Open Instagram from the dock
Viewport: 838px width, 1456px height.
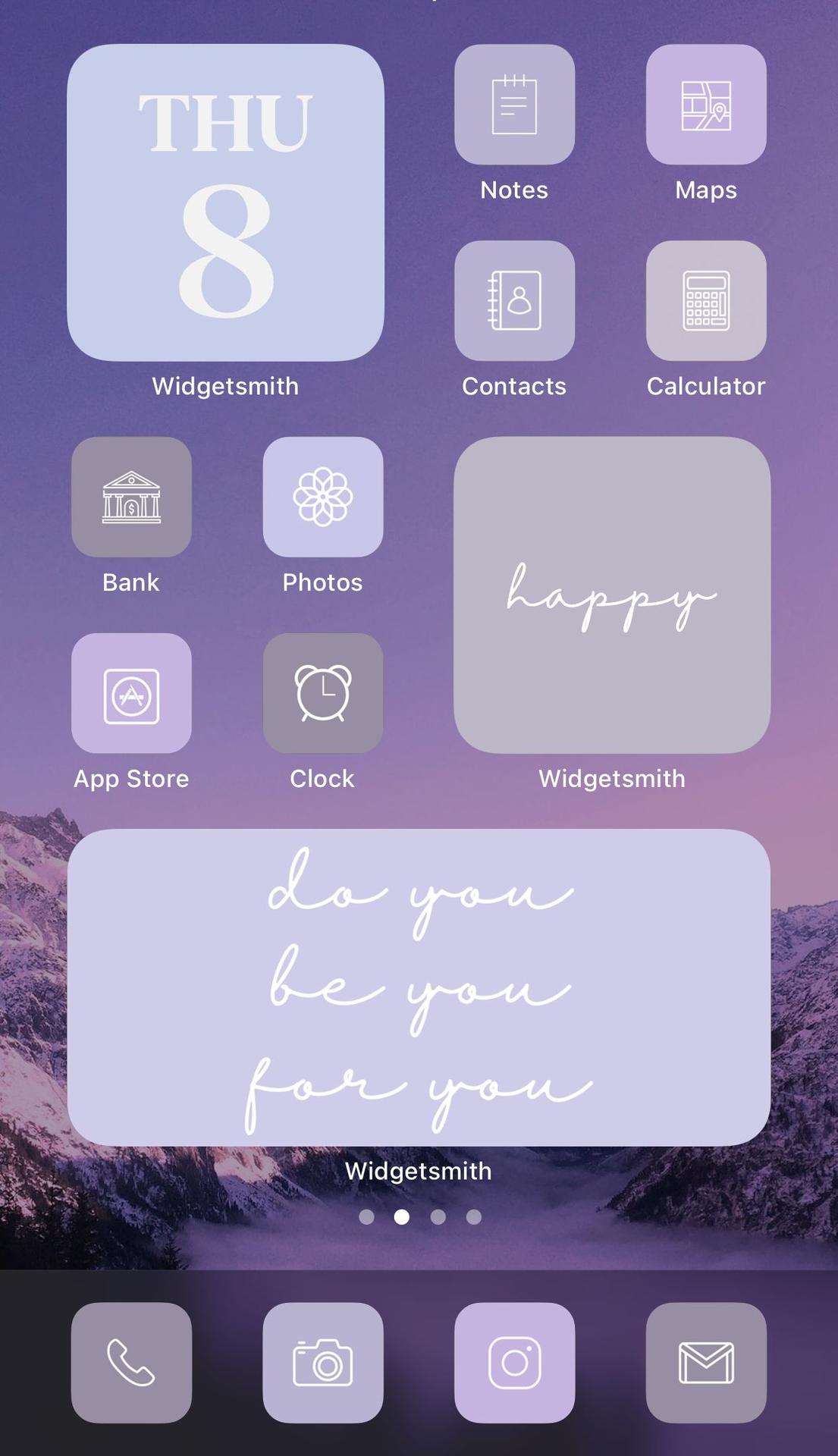click(514, 1363)
